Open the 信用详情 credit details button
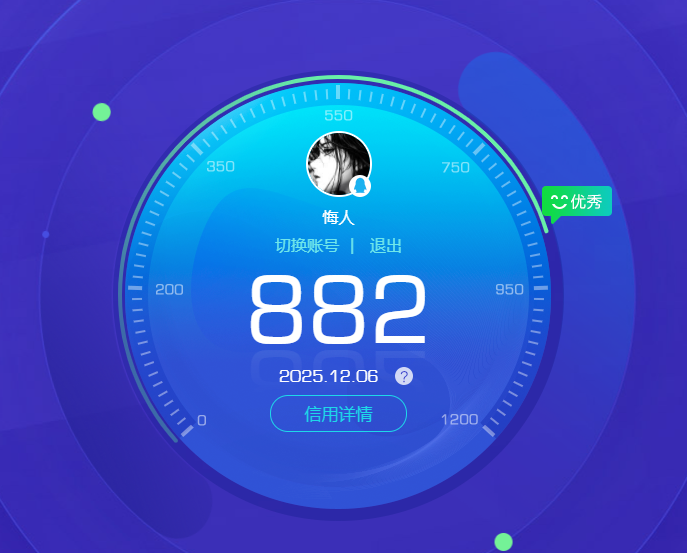The image size is (687, 553). [x=338, y=413]
